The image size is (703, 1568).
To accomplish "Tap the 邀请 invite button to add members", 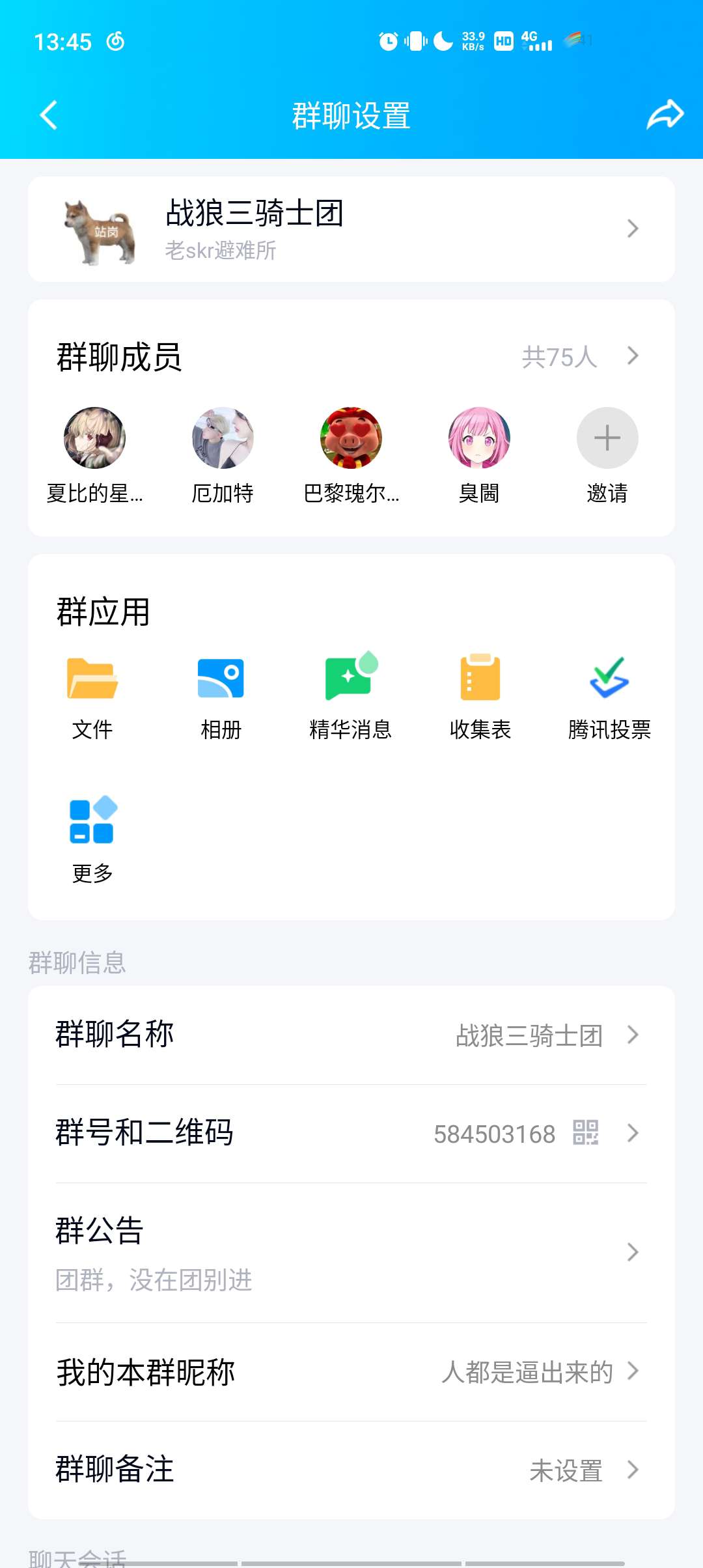I will 607,438.
